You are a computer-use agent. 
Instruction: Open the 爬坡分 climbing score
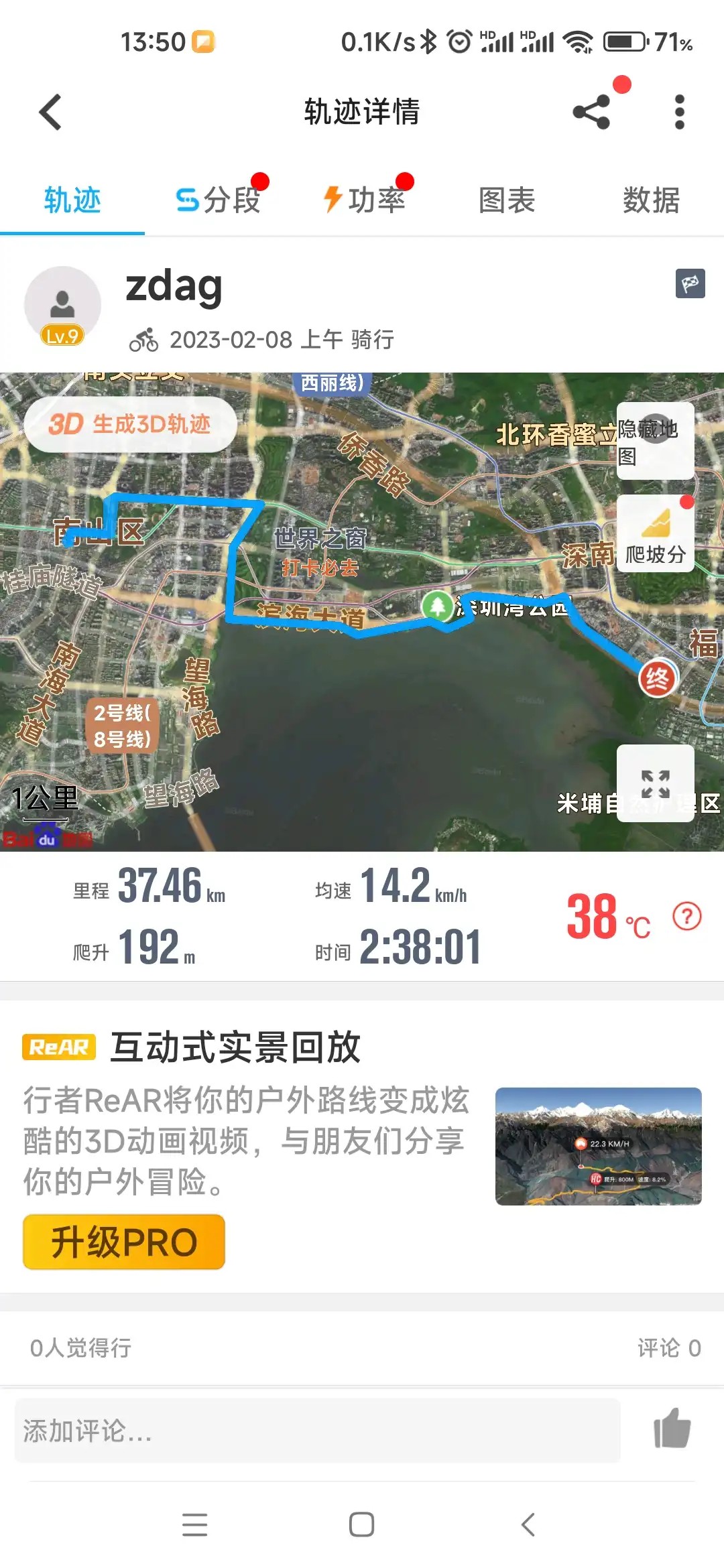point(655,534)
